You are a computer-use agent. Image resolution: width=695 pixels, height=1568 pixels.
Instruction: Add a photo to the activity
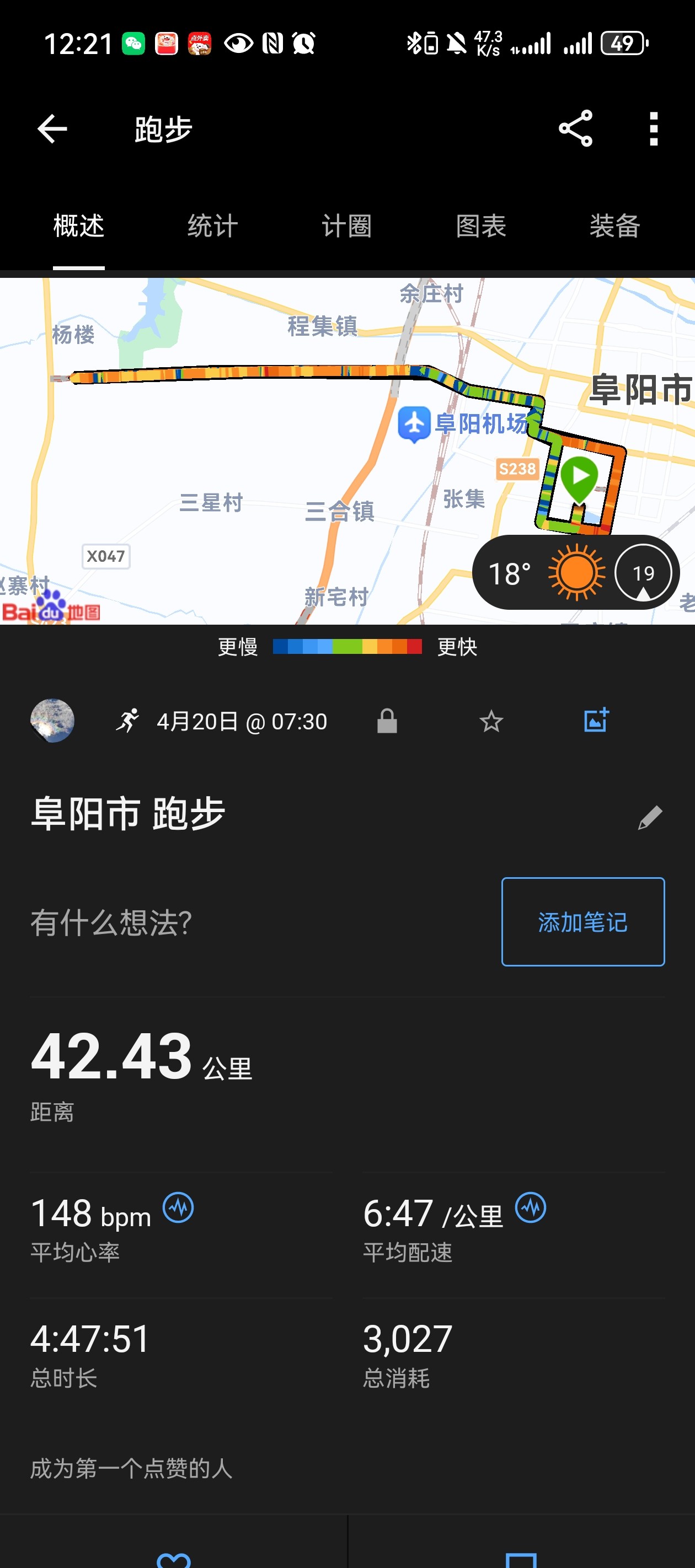(x=596, y=720)
